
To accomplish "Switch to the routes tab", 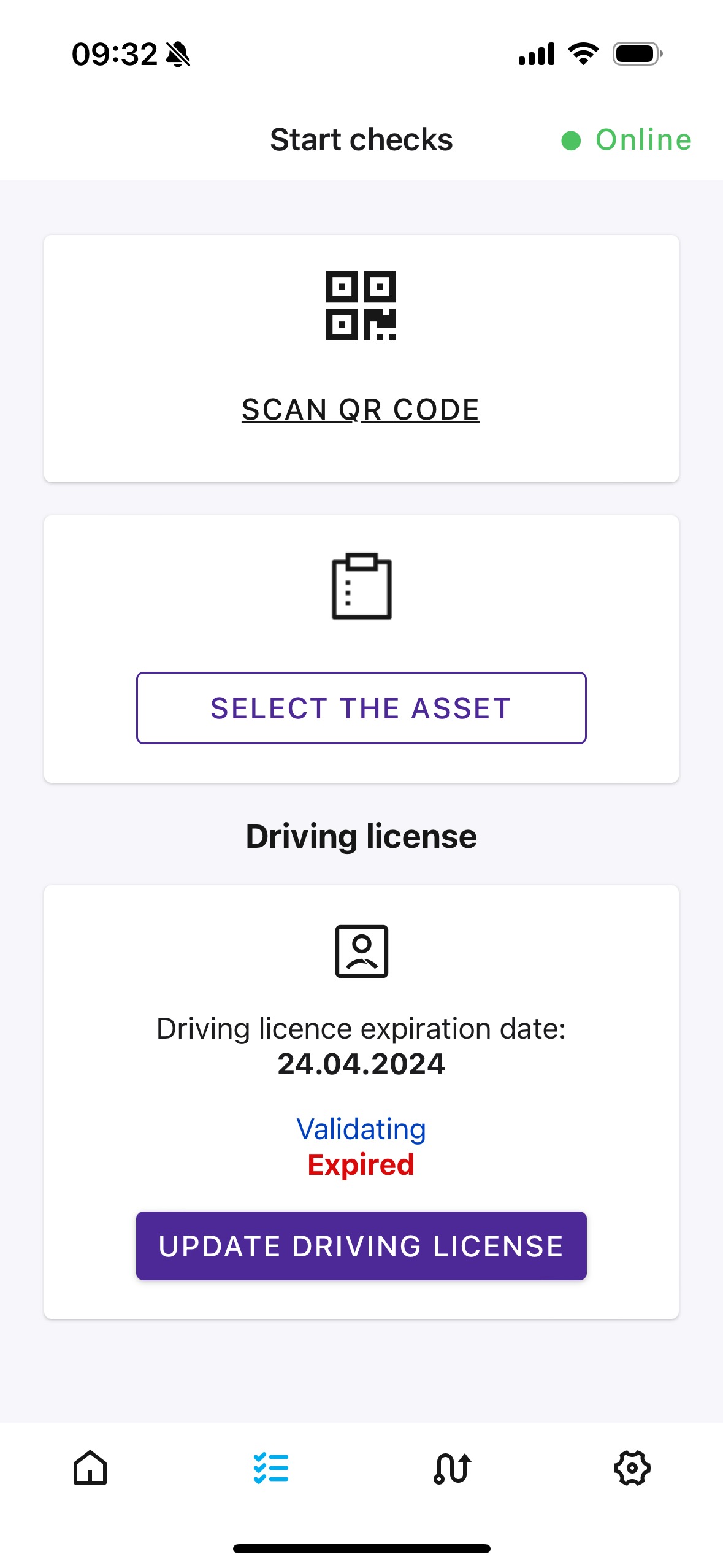I will (452, 1468).
